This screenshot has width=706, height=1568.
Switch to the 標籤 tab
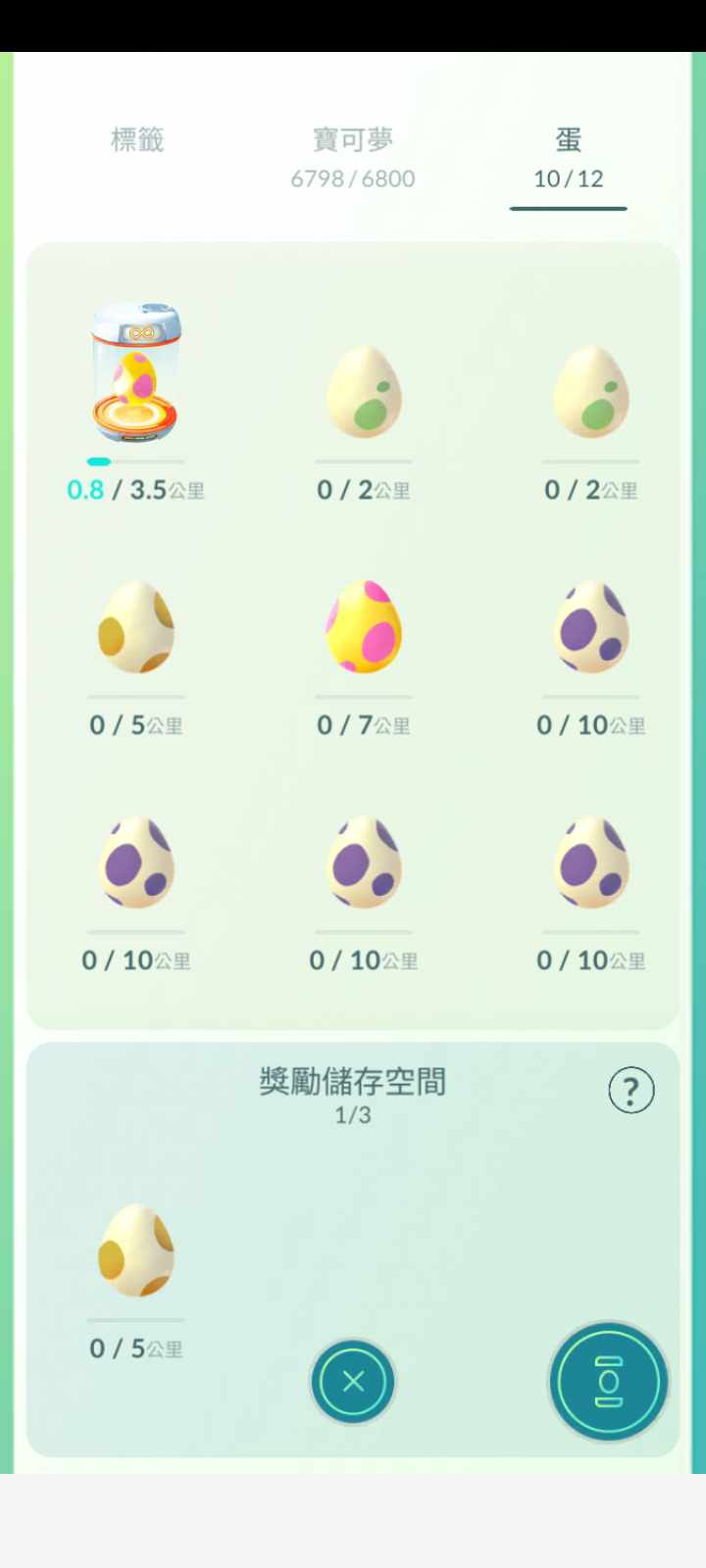click(x=137, y=141)
